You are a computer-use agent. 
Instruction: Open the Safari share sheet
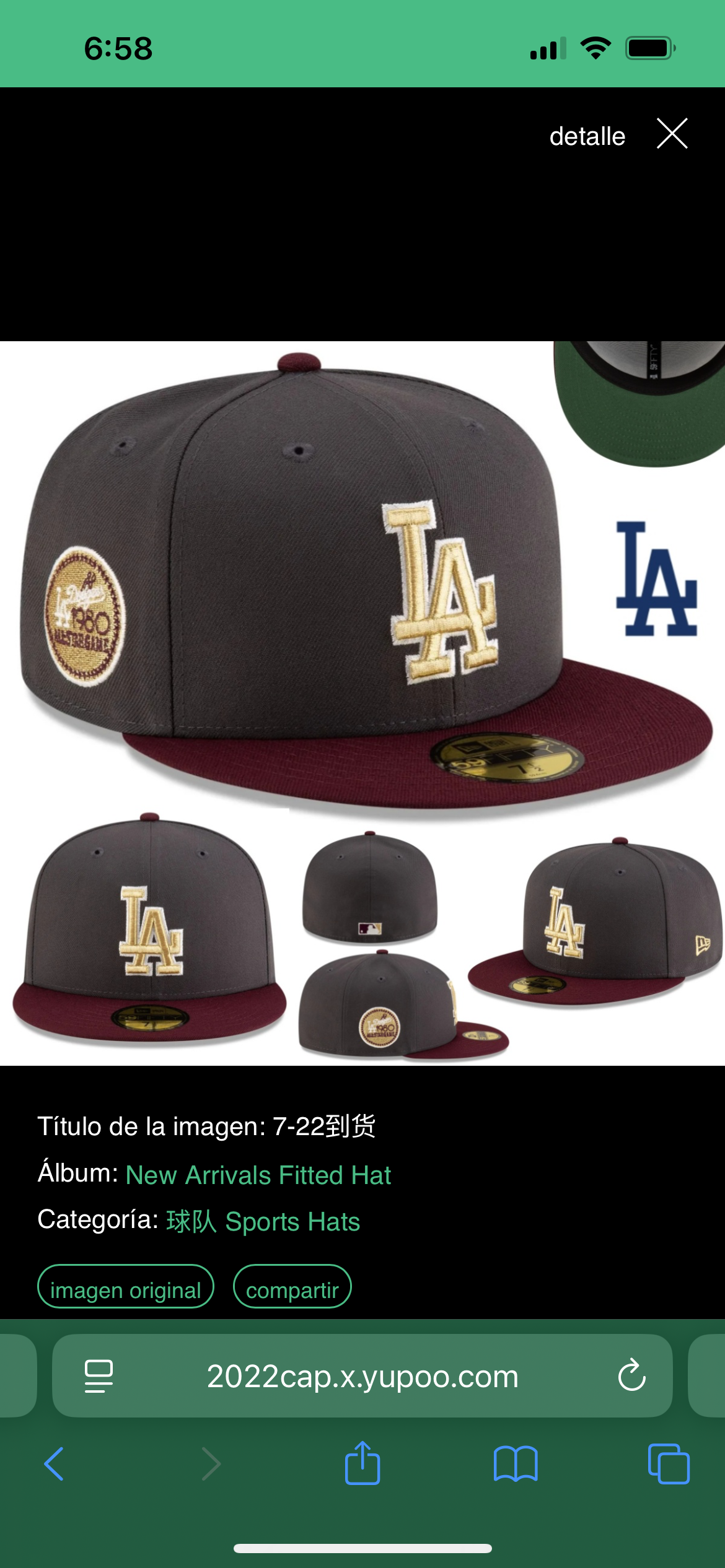362,1464
